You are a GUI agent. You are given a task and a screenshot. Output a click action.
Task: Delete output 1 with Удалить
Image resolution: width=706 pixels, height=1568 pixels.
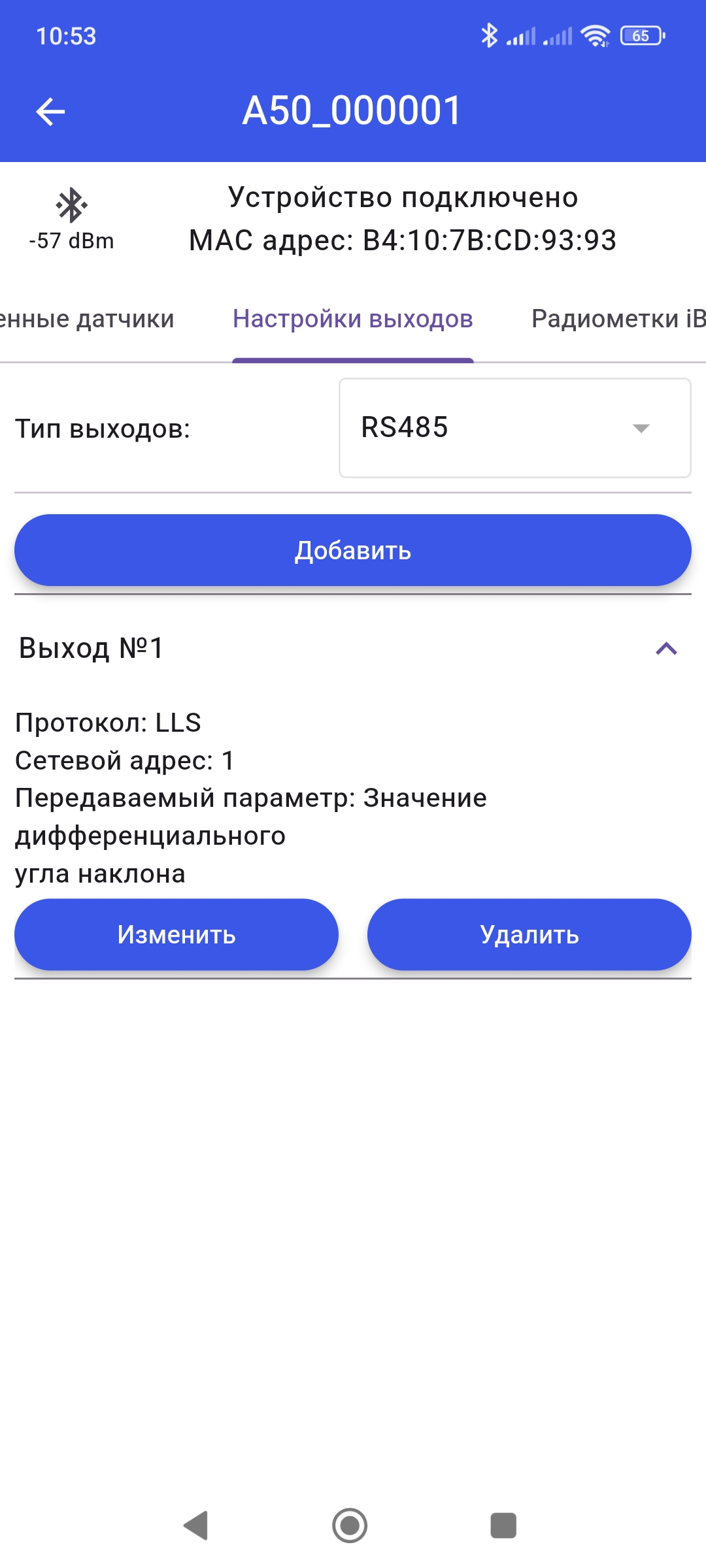[529, 934]
